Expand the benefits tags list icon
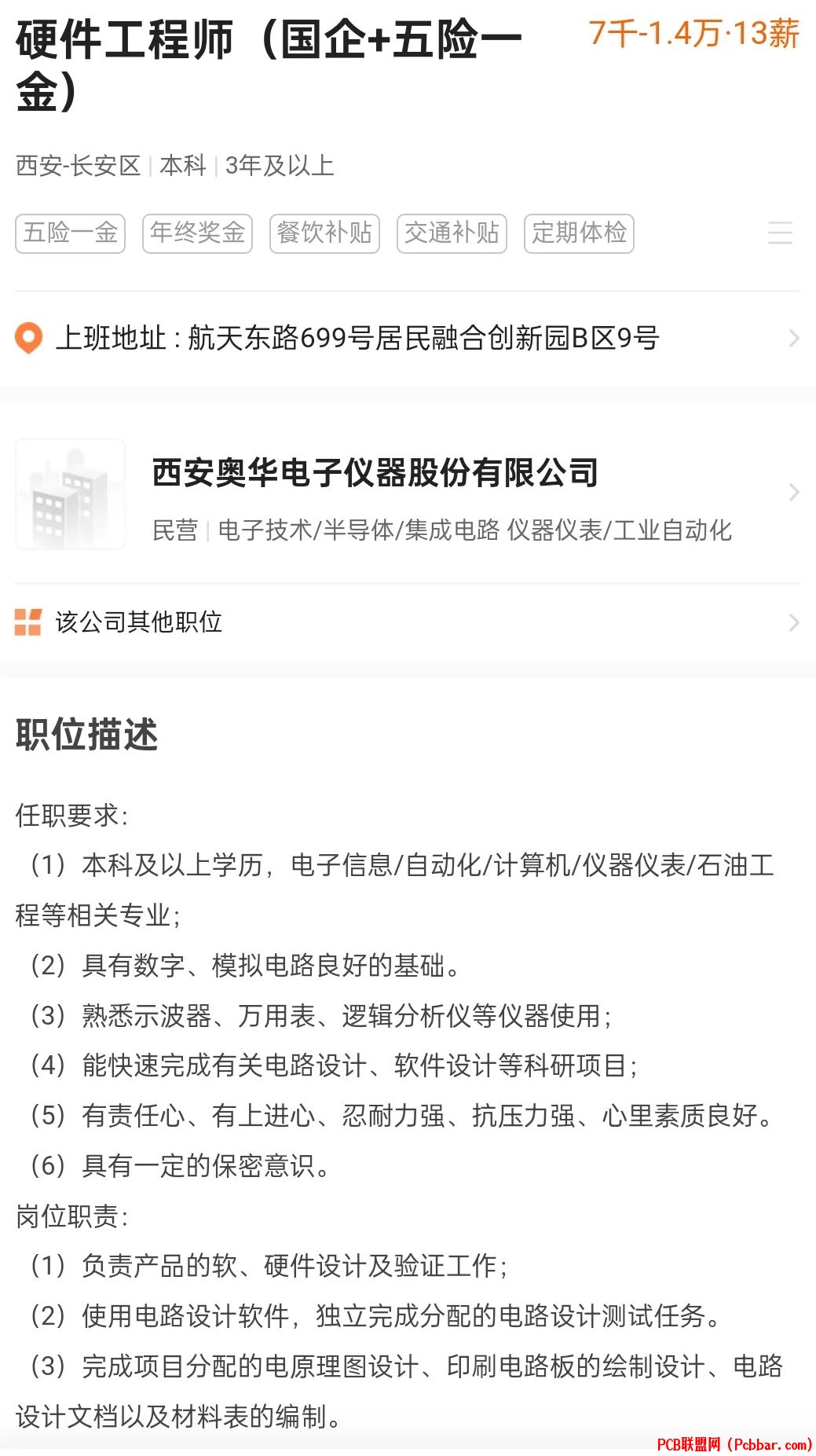The image size is (816, 1456). click(779, 233)
